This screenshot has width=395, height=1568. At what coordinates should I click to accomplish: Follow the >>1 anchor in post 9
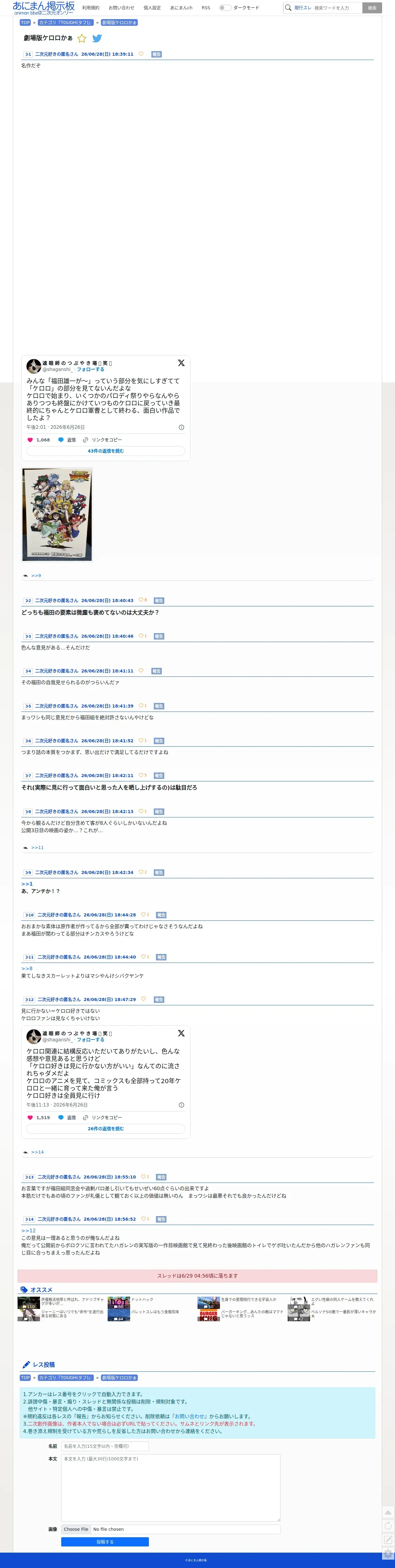pyautogui.click(x=27, y=884)
